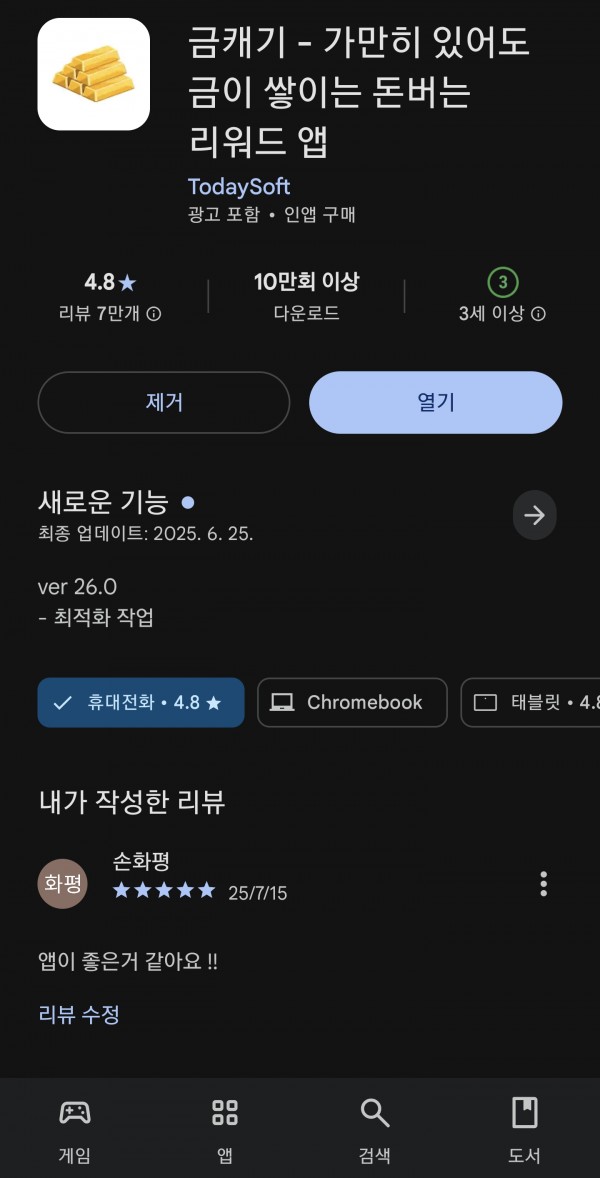The image size is (600, 1178).
Task: Select the 휴대전화 device chip
Action: pos(140,702)
